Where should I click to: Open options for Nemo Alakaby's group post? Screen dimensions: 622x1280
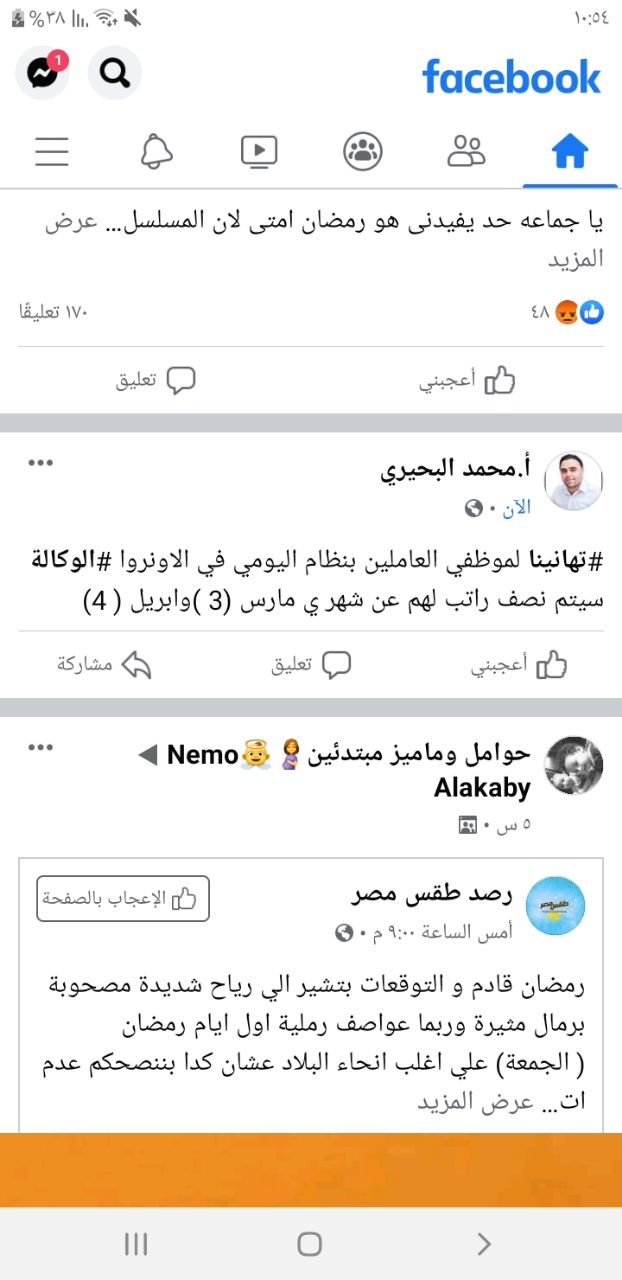click(40, 747)
